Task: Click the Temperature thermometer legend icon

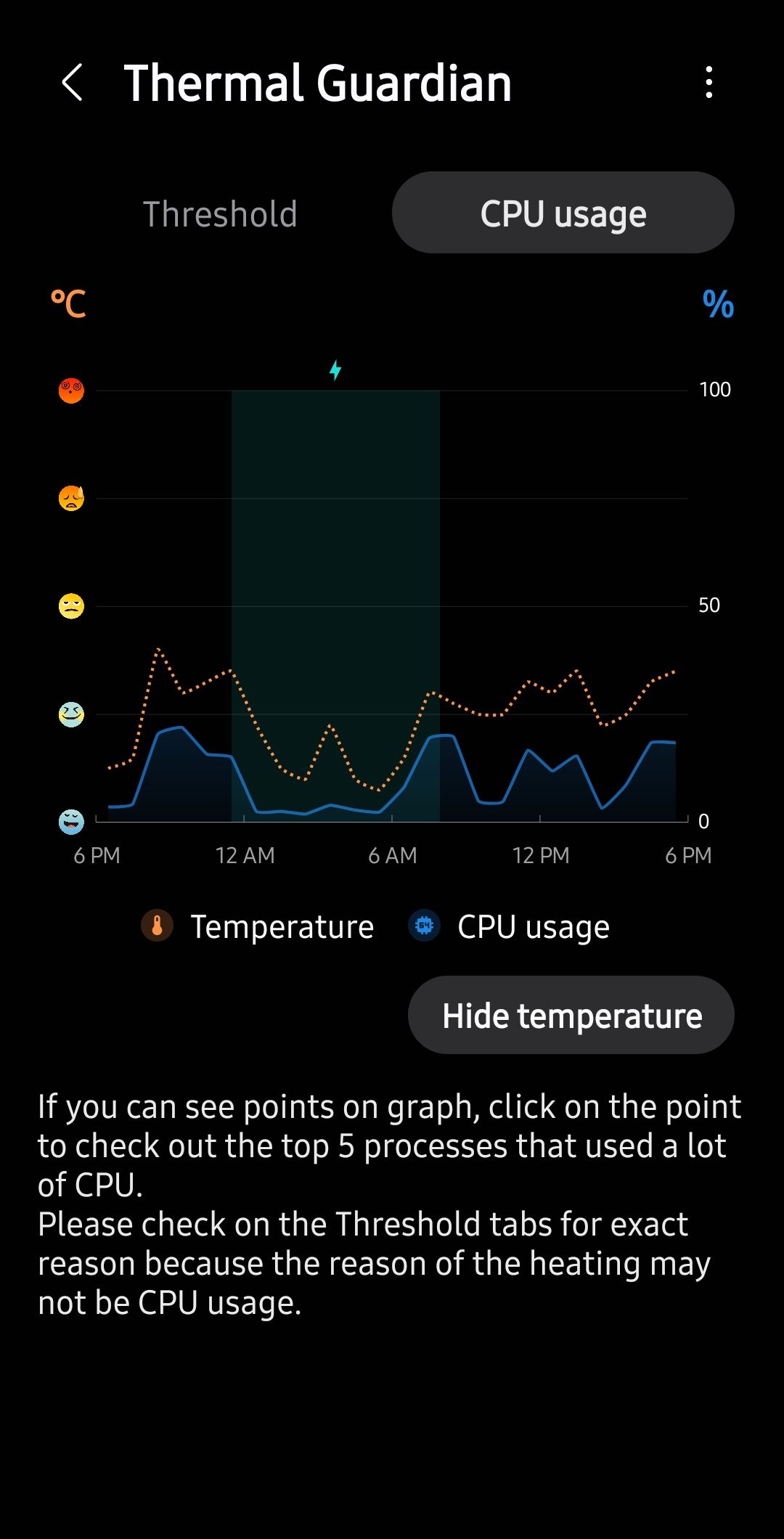Action: [157, 926]
